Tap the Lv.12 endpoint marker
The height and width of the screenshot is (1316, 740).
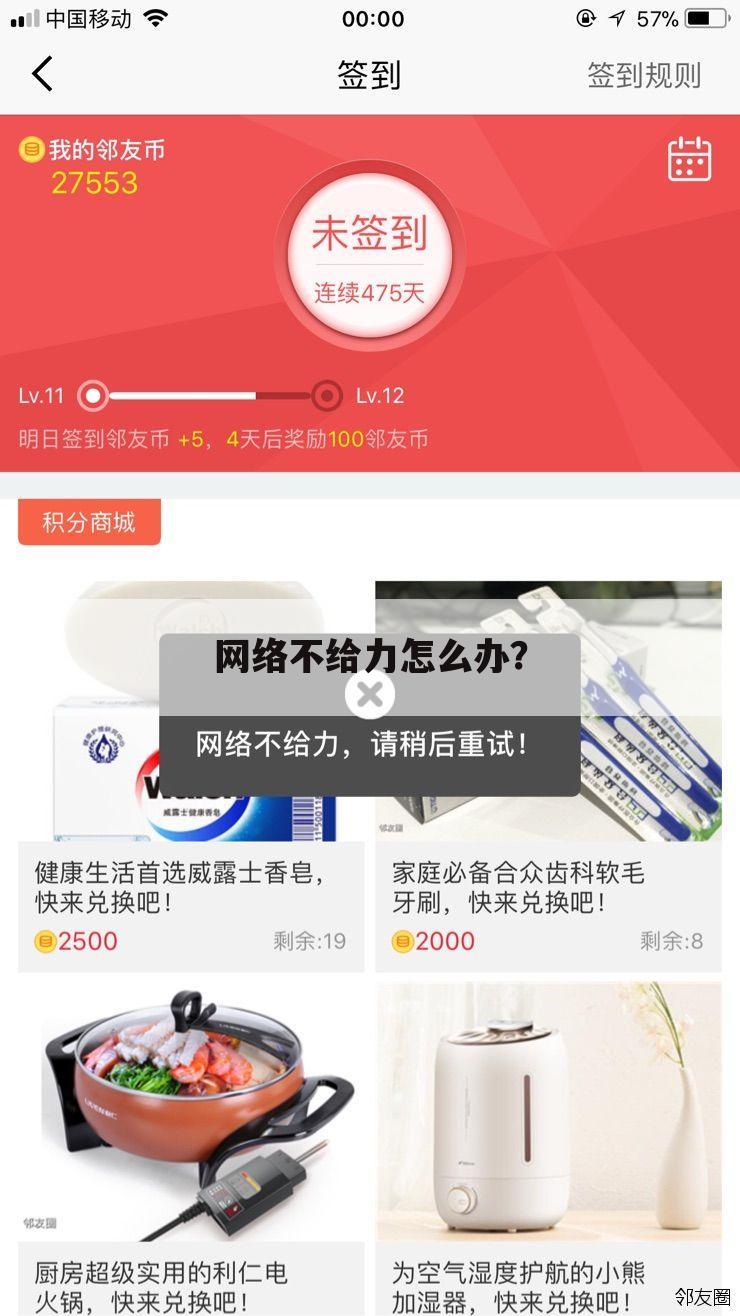(327, 396)
